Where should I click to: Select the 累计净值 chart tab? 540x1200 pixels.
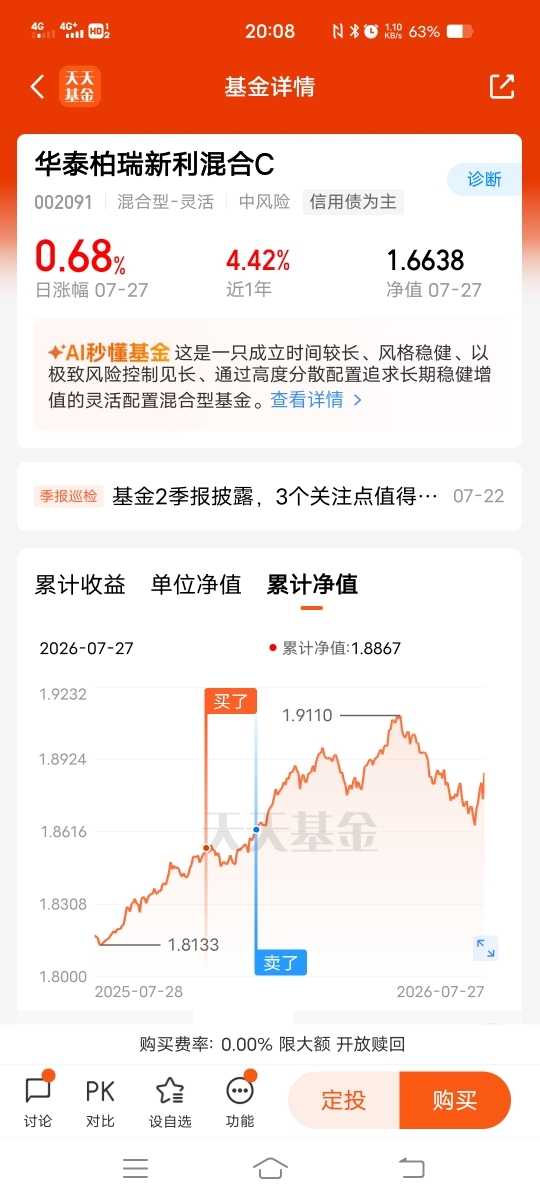(x=312, y=585)
